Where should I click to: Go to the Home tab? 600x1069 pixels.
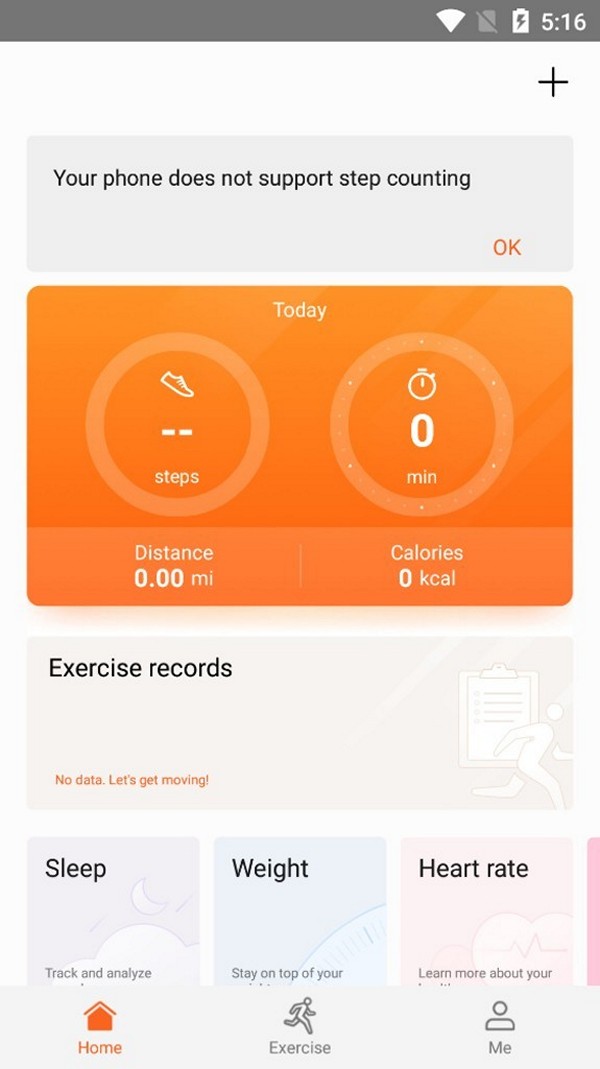(100, 1028)
